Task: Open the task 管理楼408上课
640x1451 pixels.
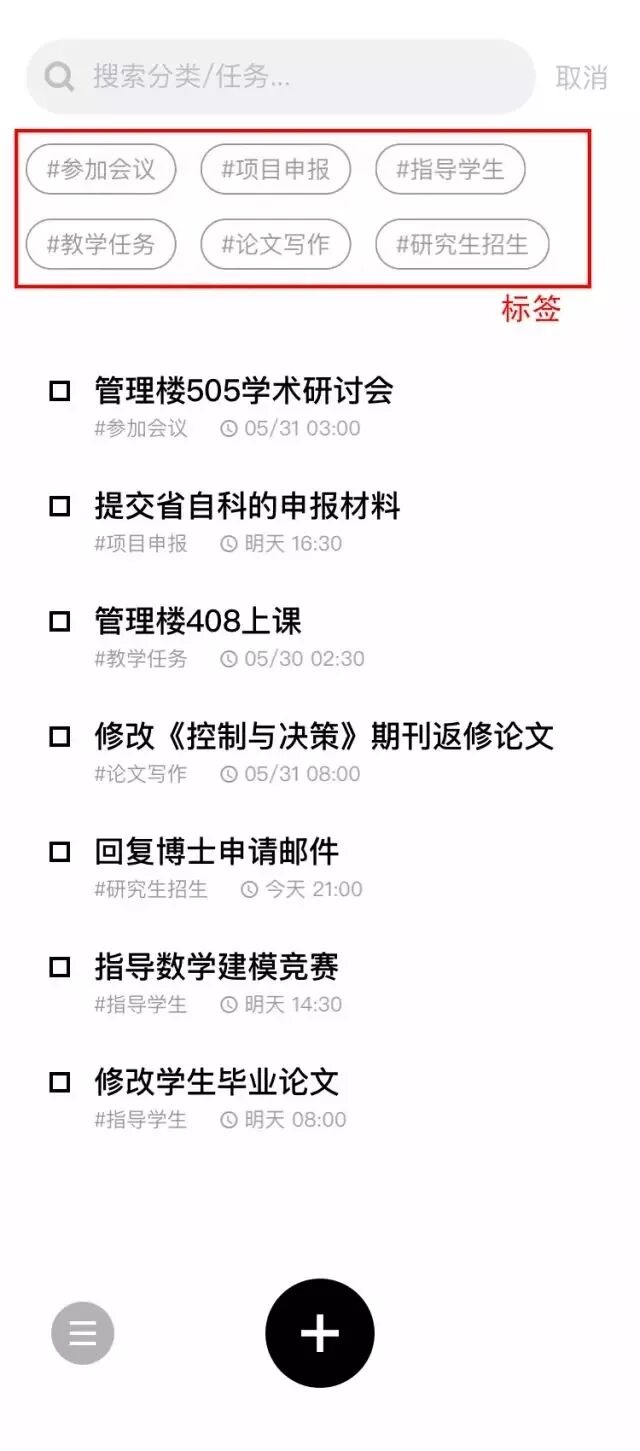Action: click(198, 622)
